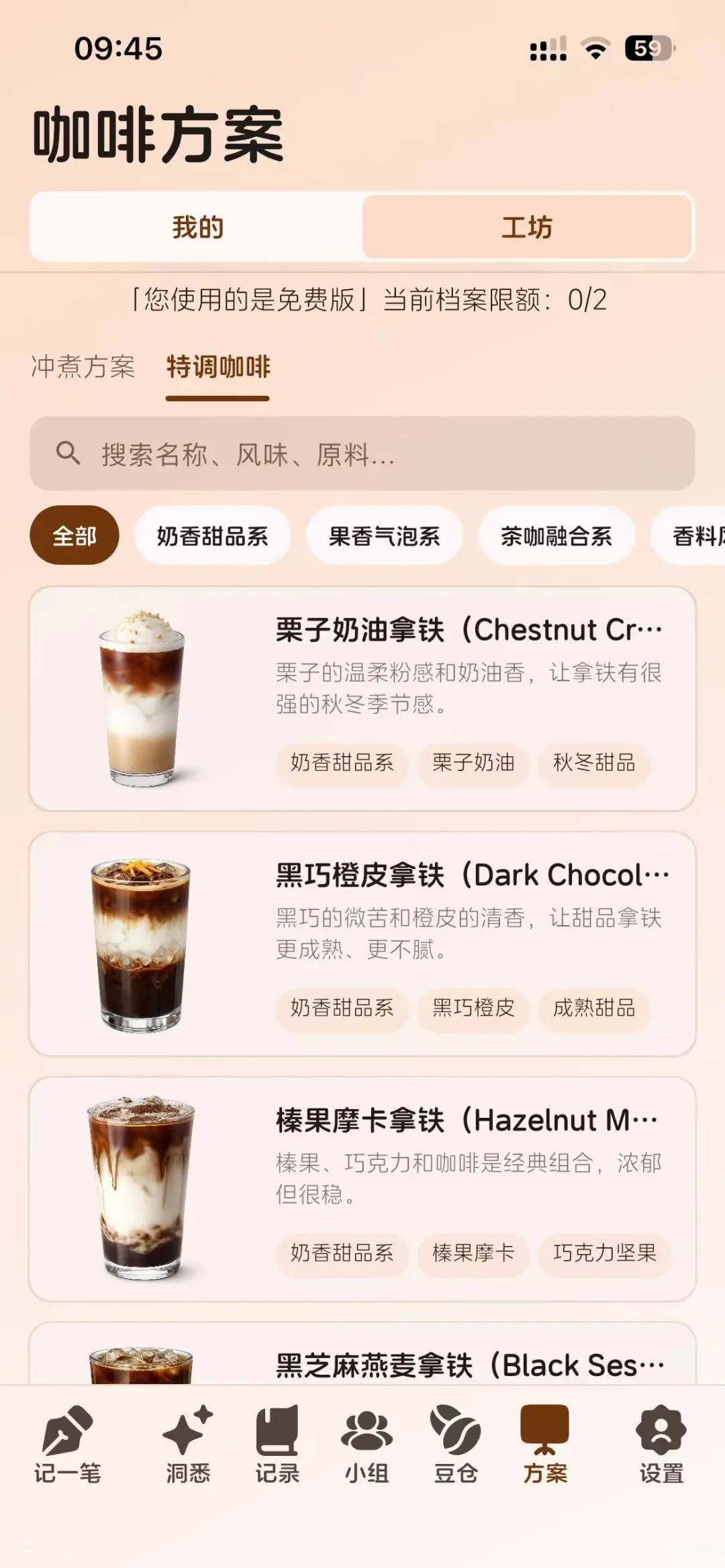Switch to the 我的 segment

click(197, 227)
